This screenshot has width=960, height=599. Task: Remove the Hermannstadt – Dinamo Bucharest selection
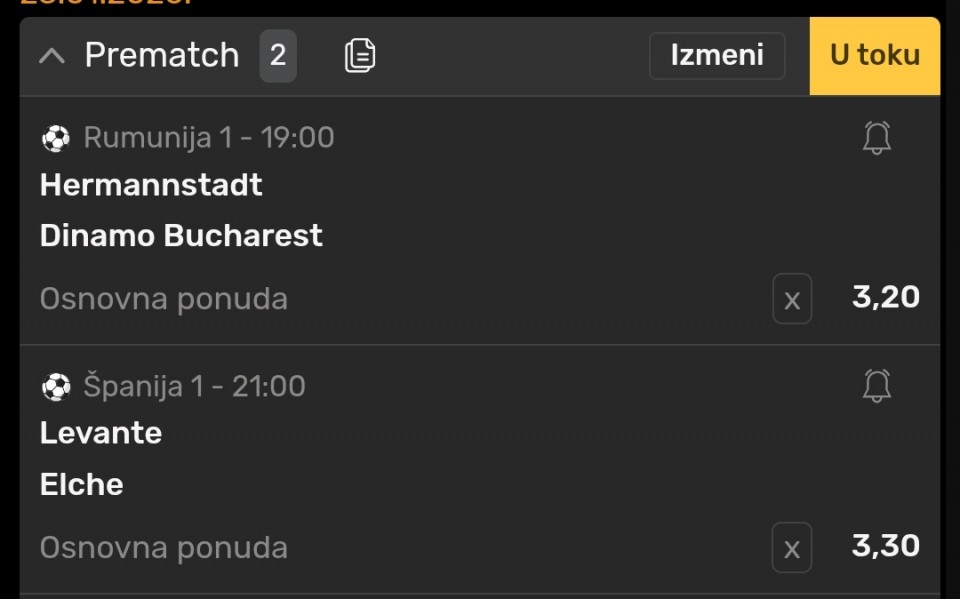(792, 299)
